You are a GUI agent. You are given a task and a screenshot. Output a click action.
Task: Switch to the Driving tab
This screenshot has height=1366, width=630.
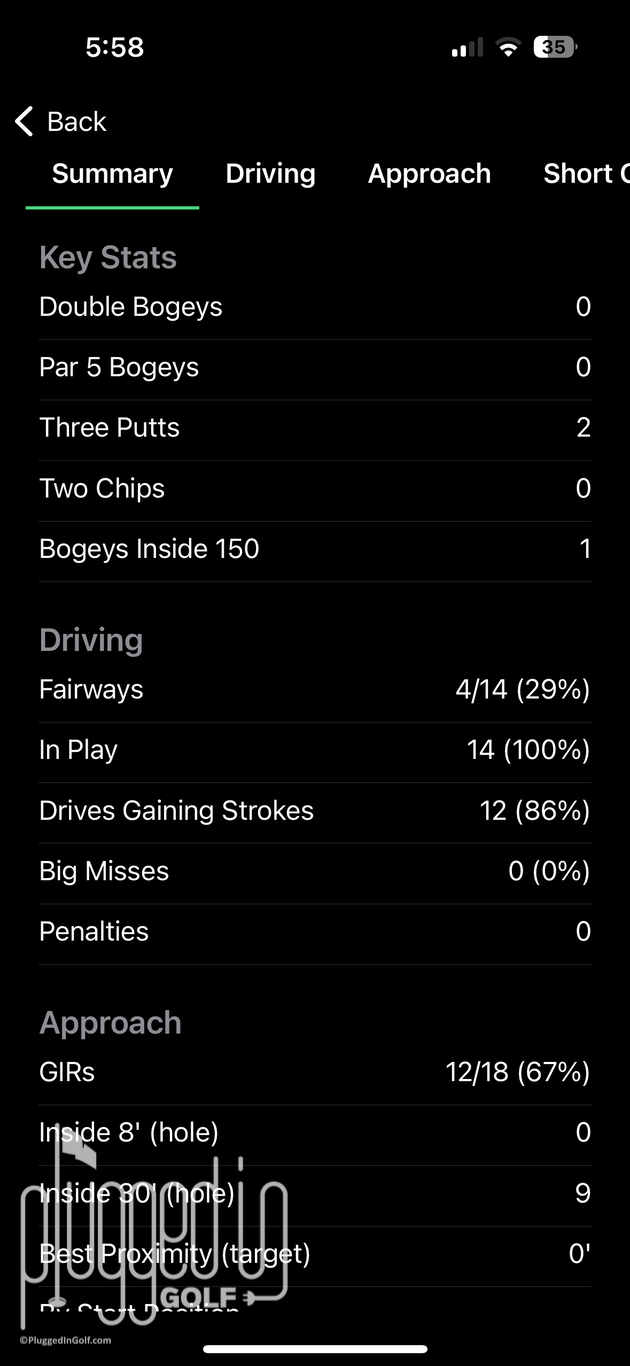(270, 174)
